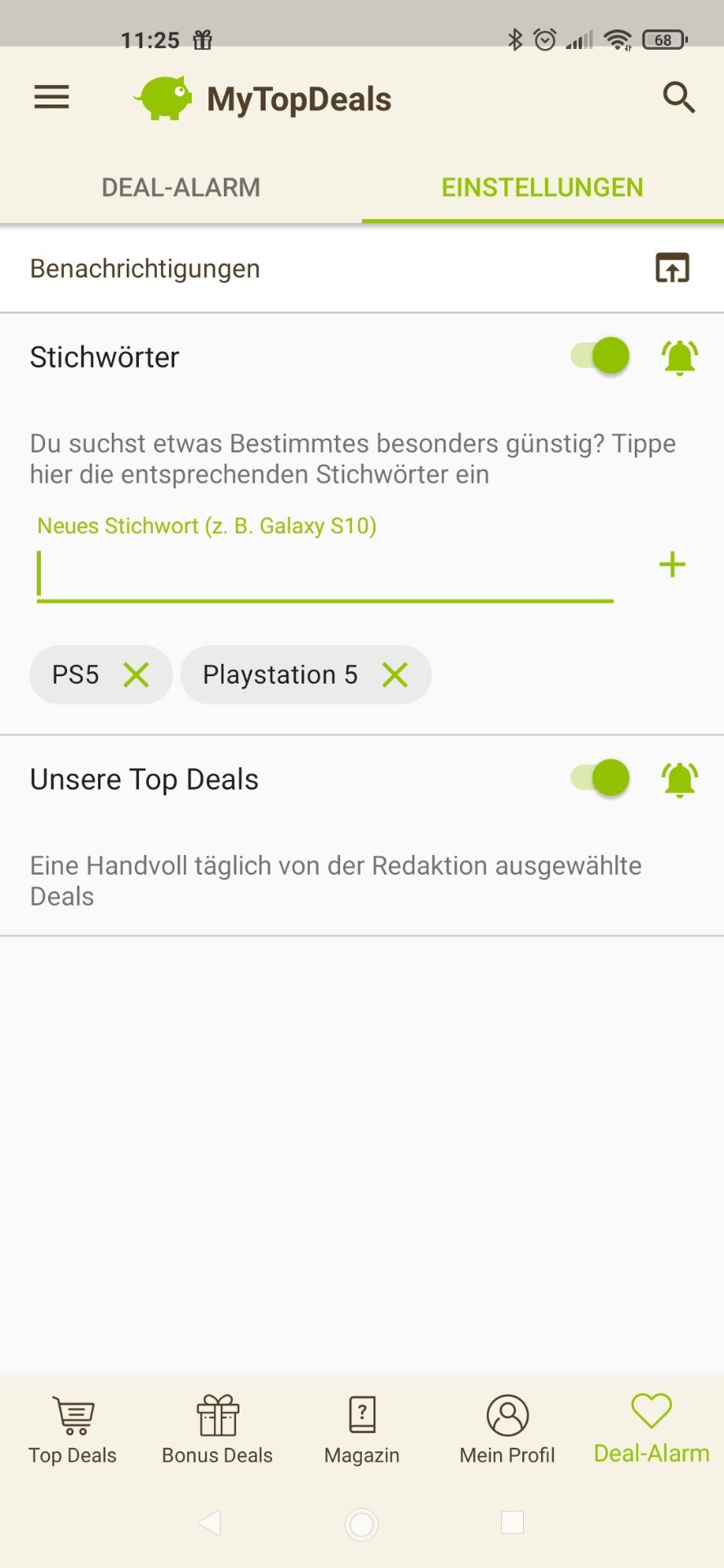Focus the Neues Stichwort text field
724x1568 pixels.
324,574
